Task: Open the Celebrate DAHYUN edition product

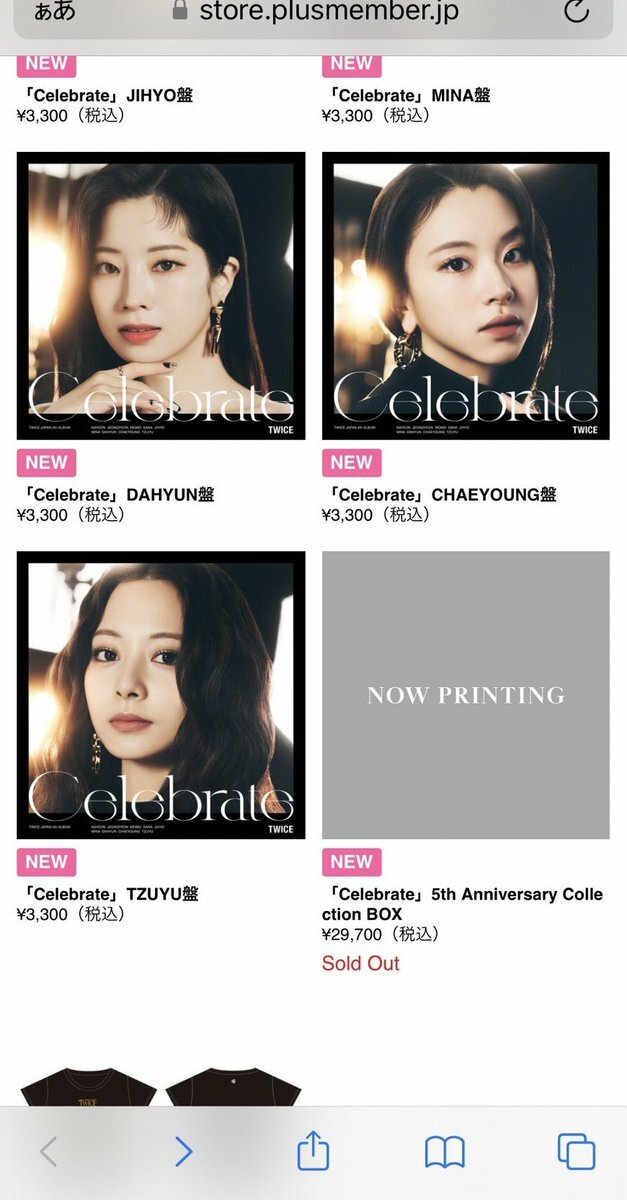Action: point(161,296)
